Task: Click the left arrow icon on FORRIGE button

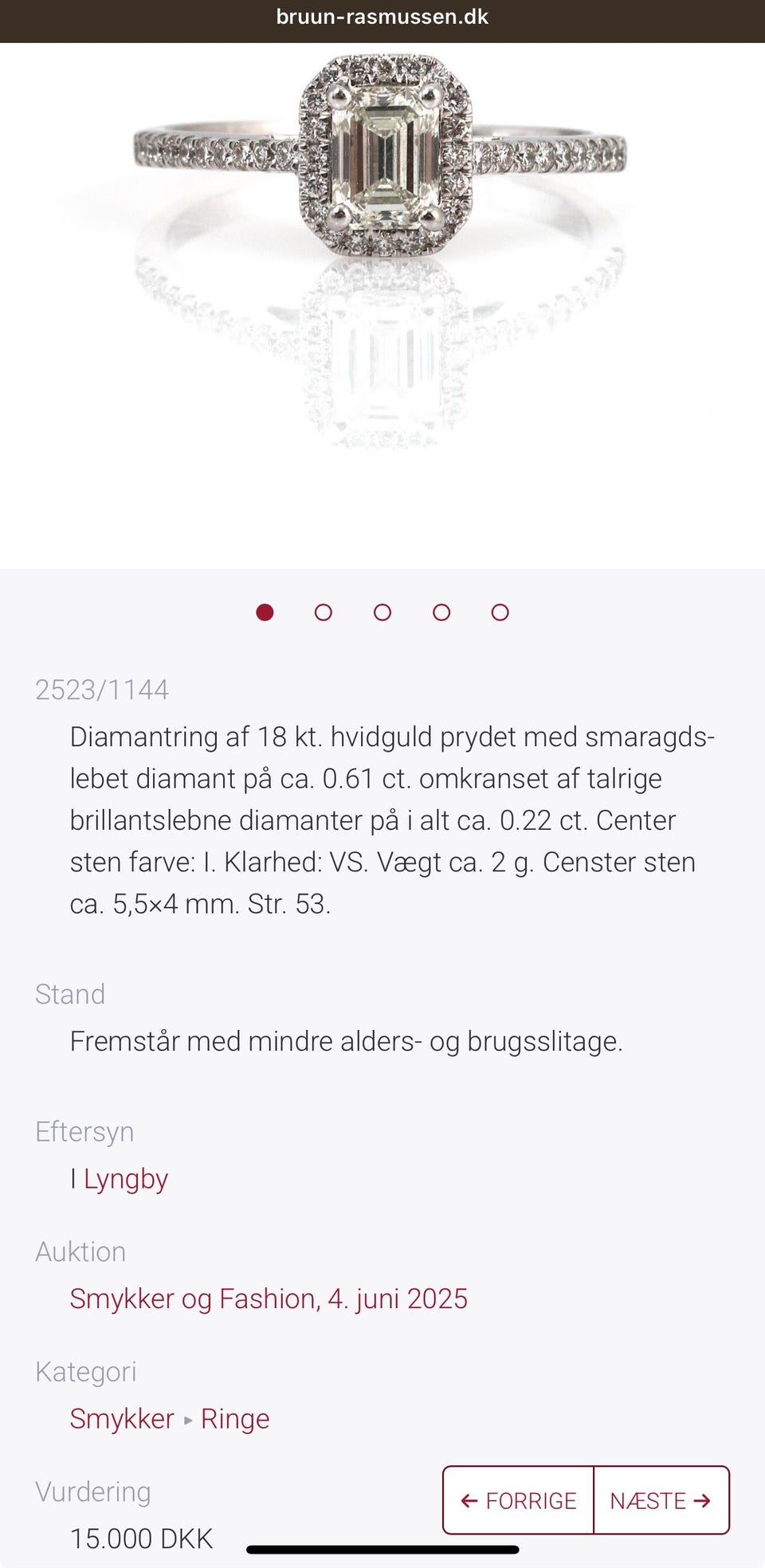Action: 470,1501
